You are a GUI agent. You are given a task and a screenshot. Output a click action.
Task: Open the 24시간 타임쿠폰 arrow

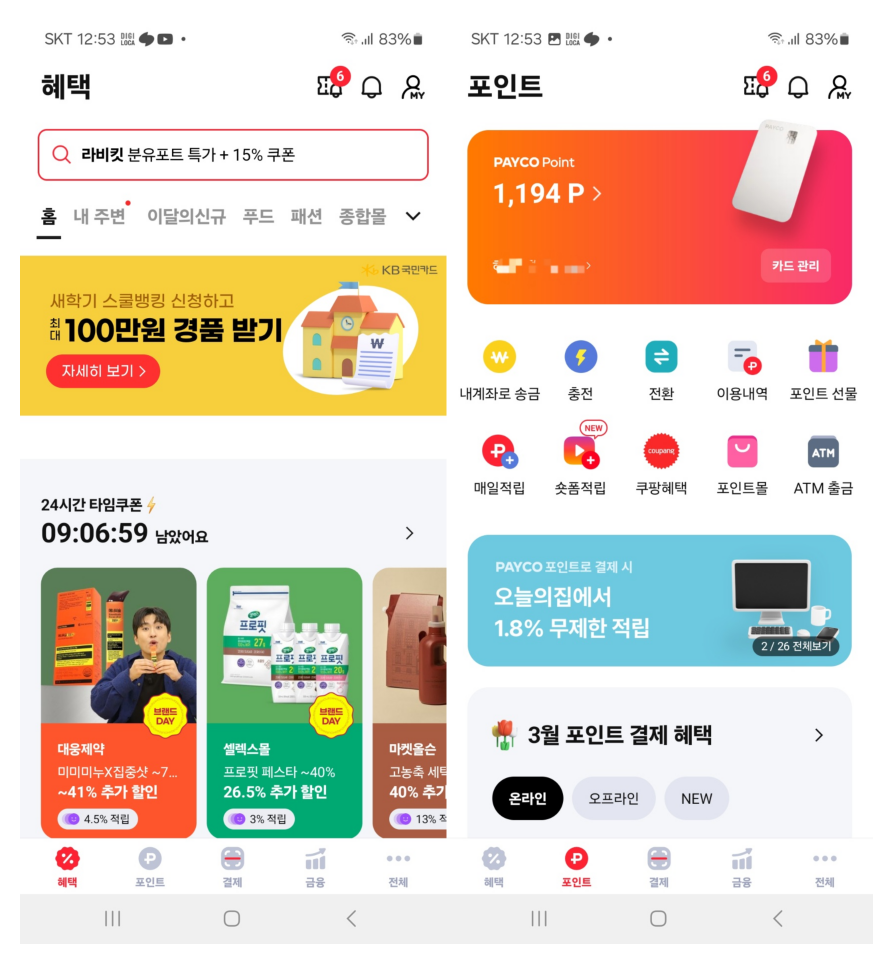(409, 533)
